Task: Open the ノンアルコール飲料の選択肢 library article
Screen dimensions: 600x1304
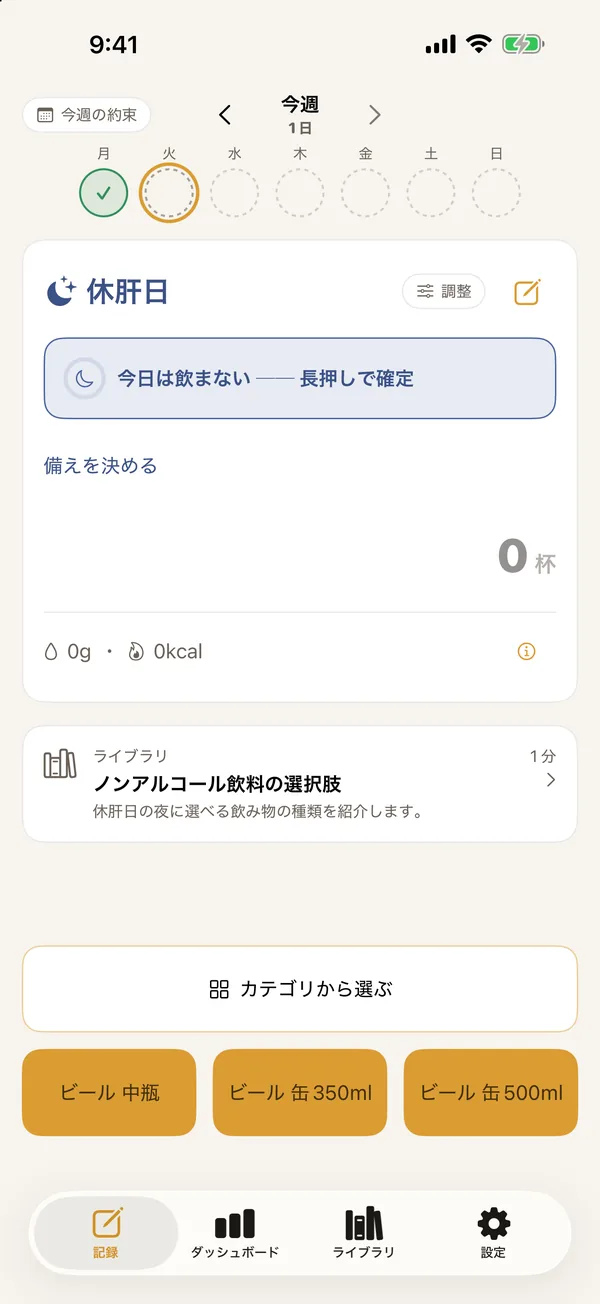Action: pos(300,784)
